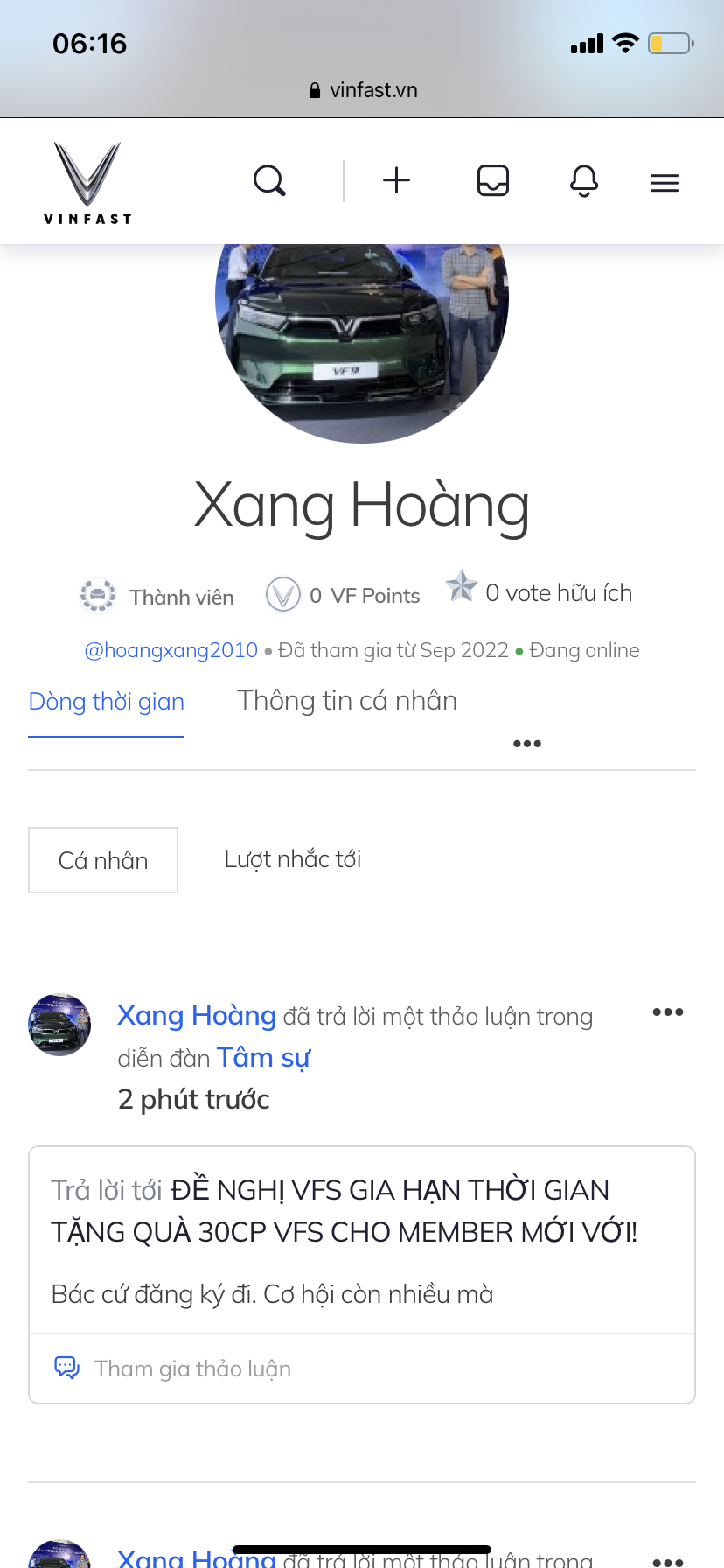Tap the @hoangxang2010 username link
724x1568 pixels.
pyautogui.click(x=171, y=650)
